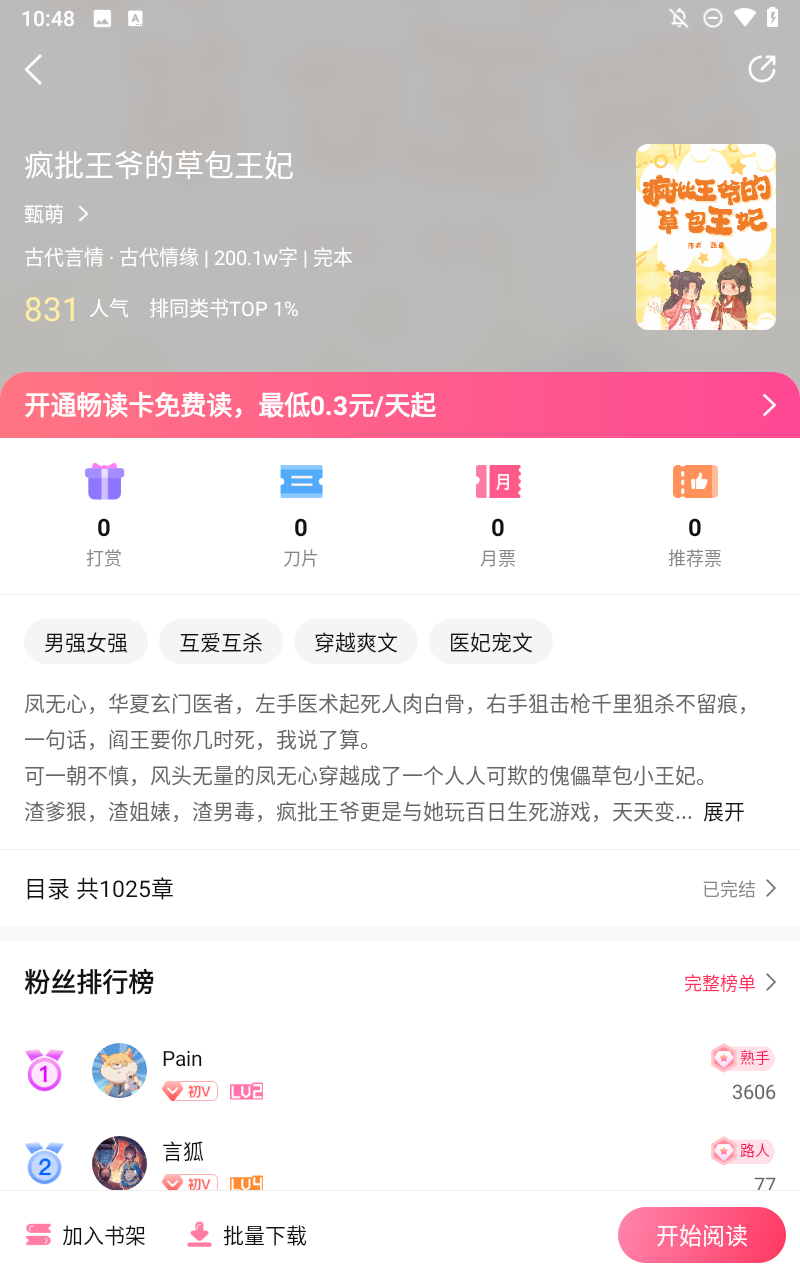
Task: Tap the book cover image
Action: 705,237
